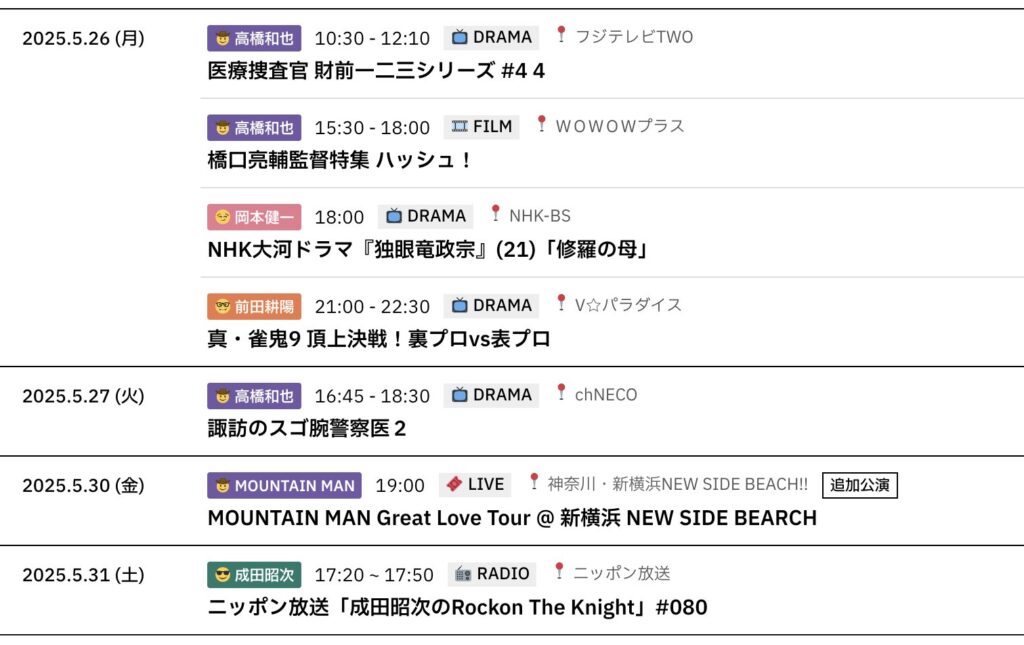
Task: Open the 医療捜査官 財前一二三シリーズ #44 entry
Action: click(x=376, y=71)
